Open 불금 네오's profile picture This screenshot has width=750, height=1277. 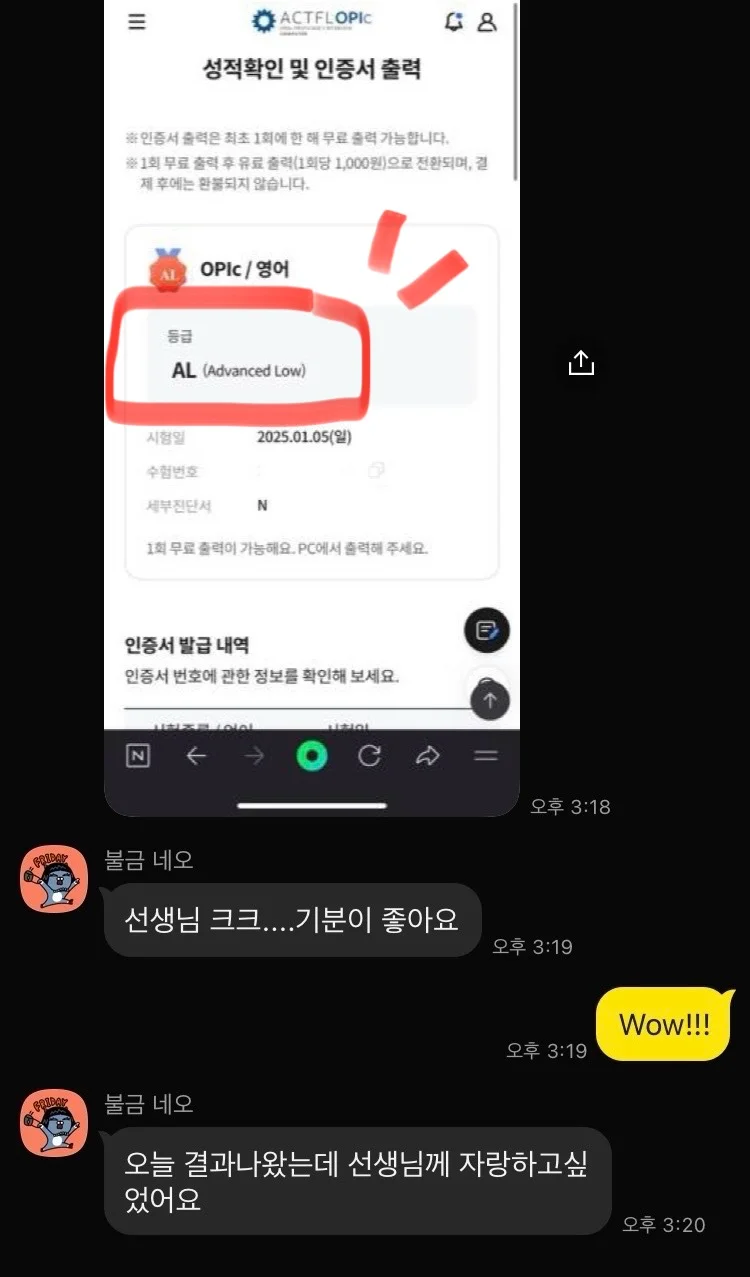[x=53, y=879]
